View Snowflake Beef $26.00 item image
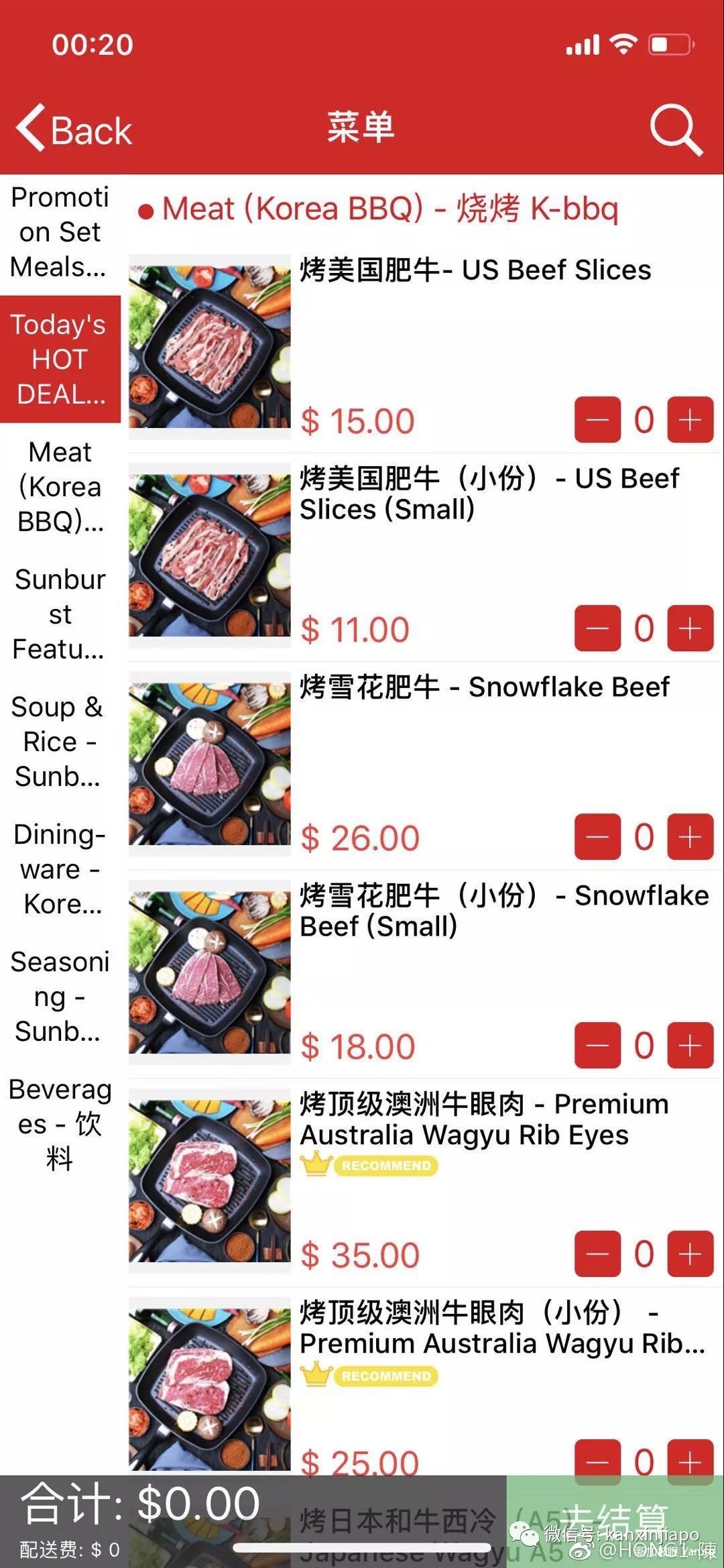This screenshot has height=1568, width=724. point(209,764)
